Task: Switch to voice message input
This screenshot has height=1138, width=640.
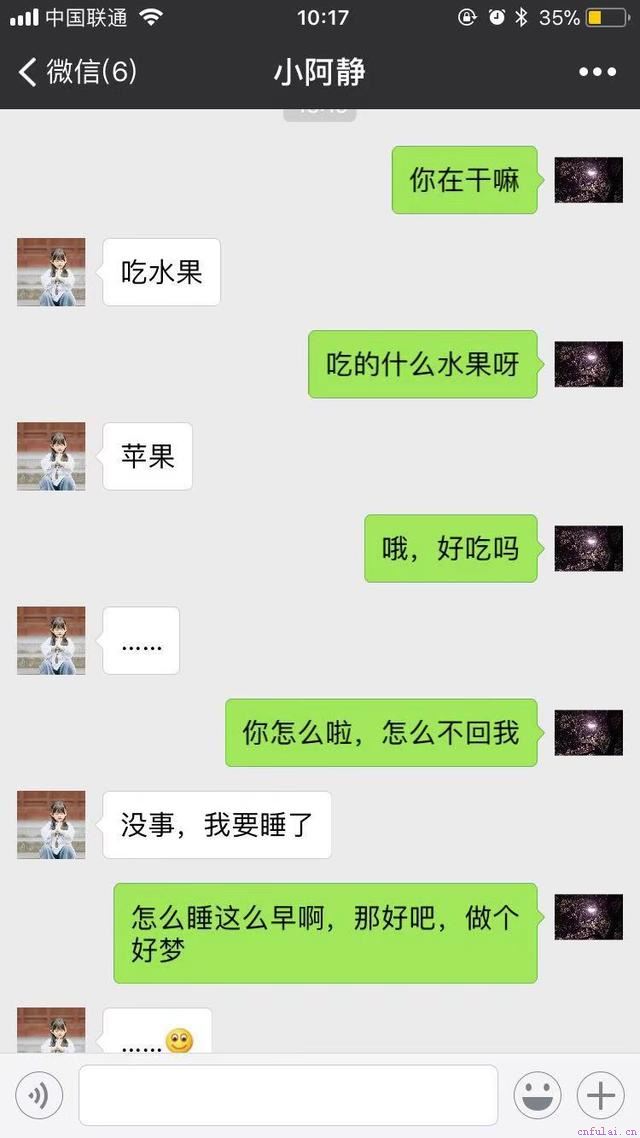Action: tap(39, 1096)
